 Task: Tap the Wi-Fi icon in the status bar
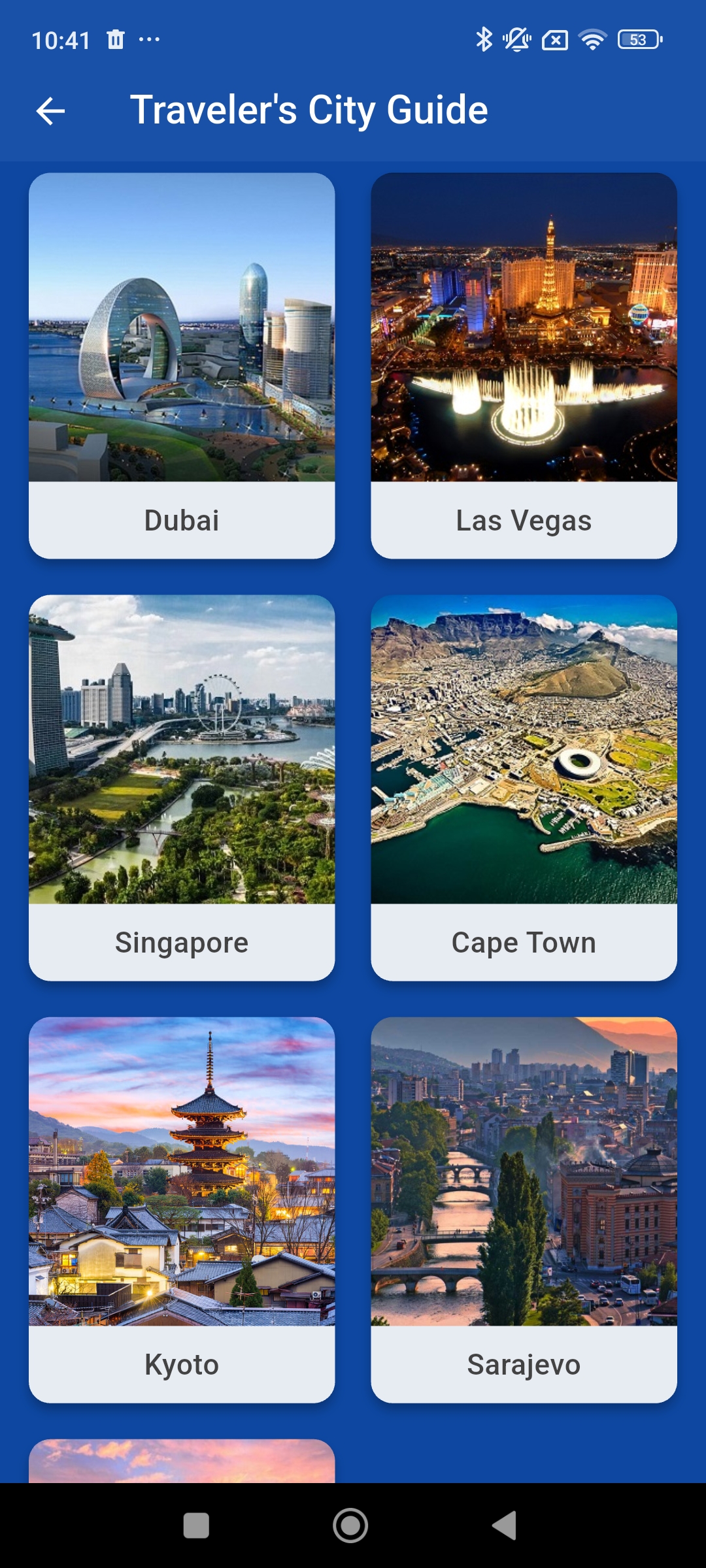(592, 41)
